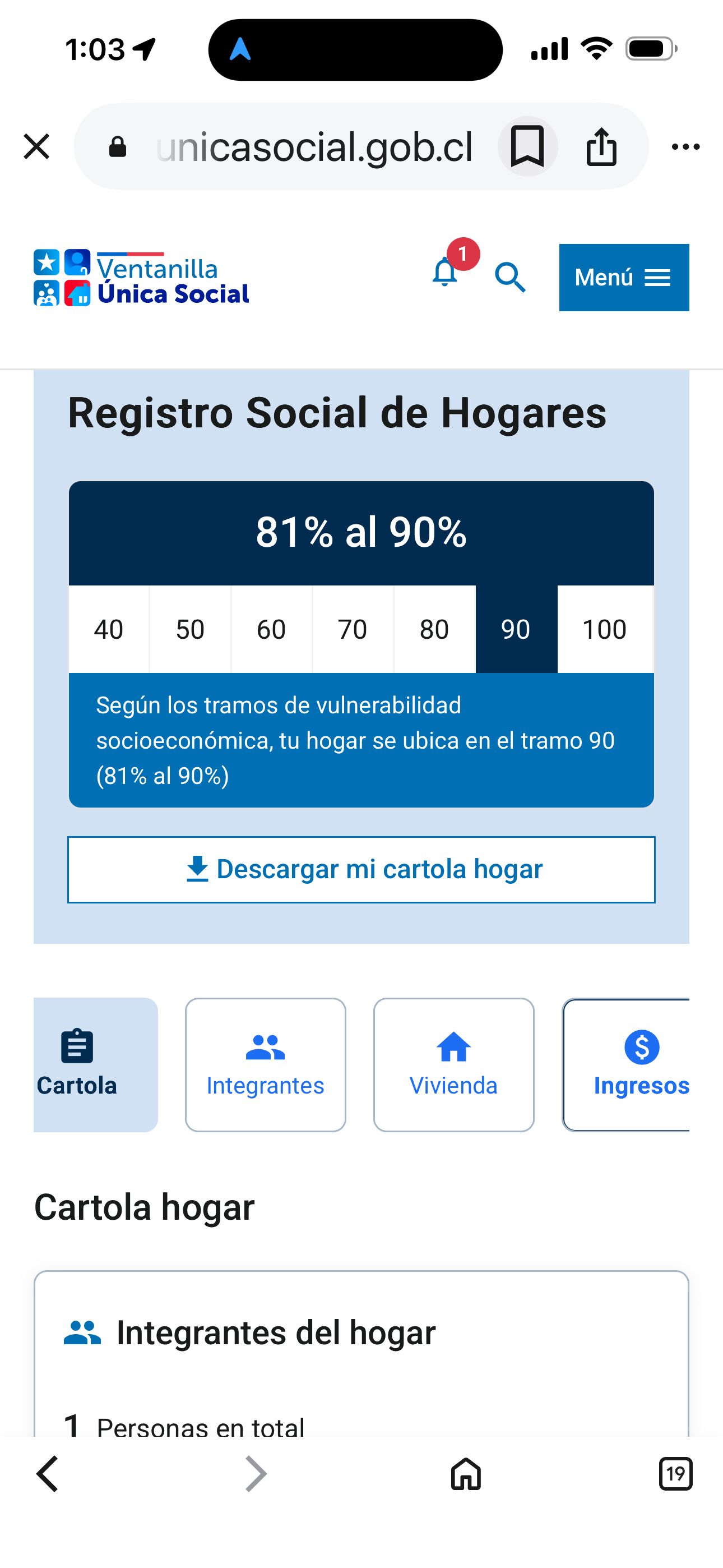Go to the browser home page
The image size is (723, 1568).
(466, 1474)
